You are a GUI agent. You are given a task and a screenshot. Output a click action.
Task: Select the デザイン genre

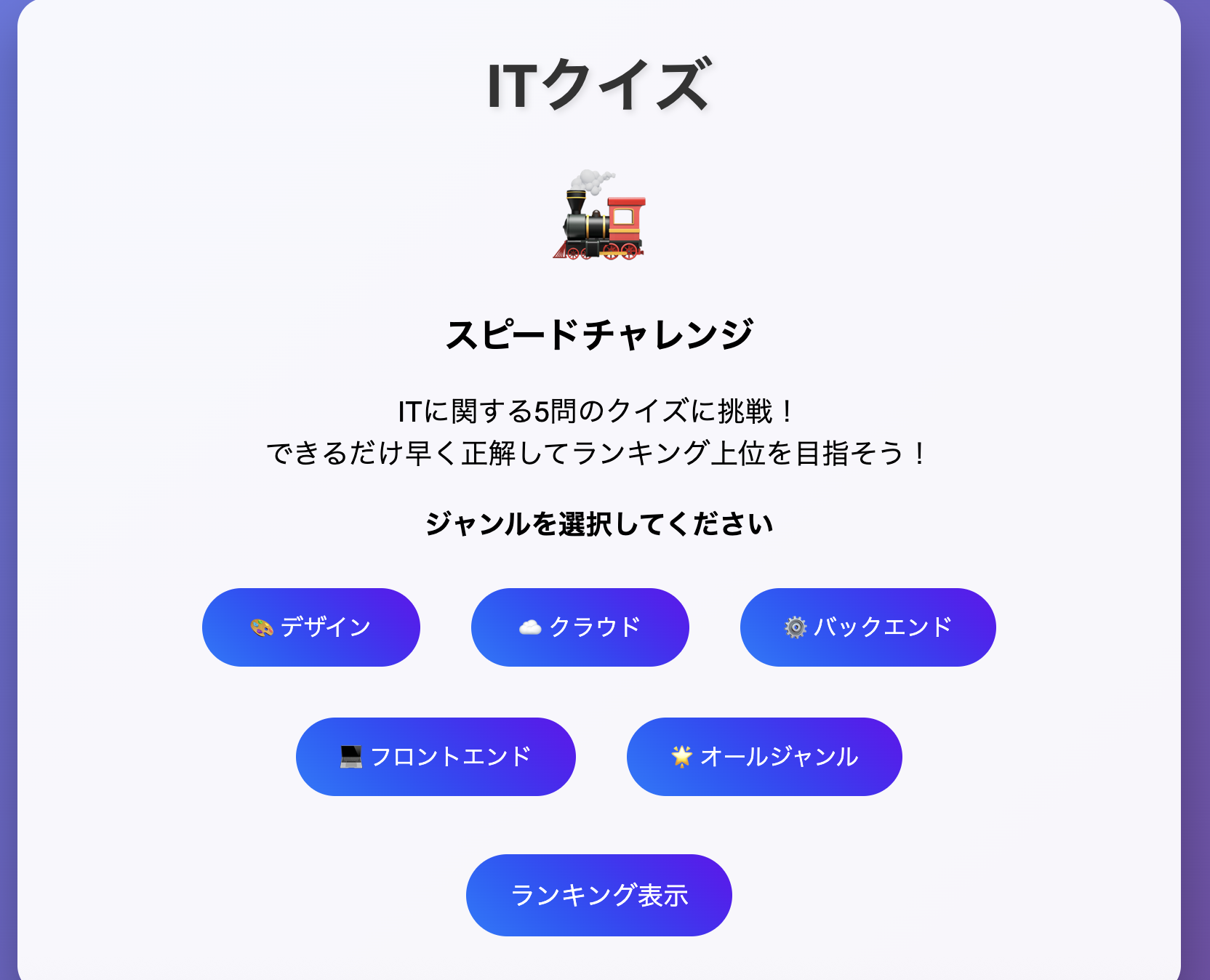pyautogui.click(x=311, y=627)
